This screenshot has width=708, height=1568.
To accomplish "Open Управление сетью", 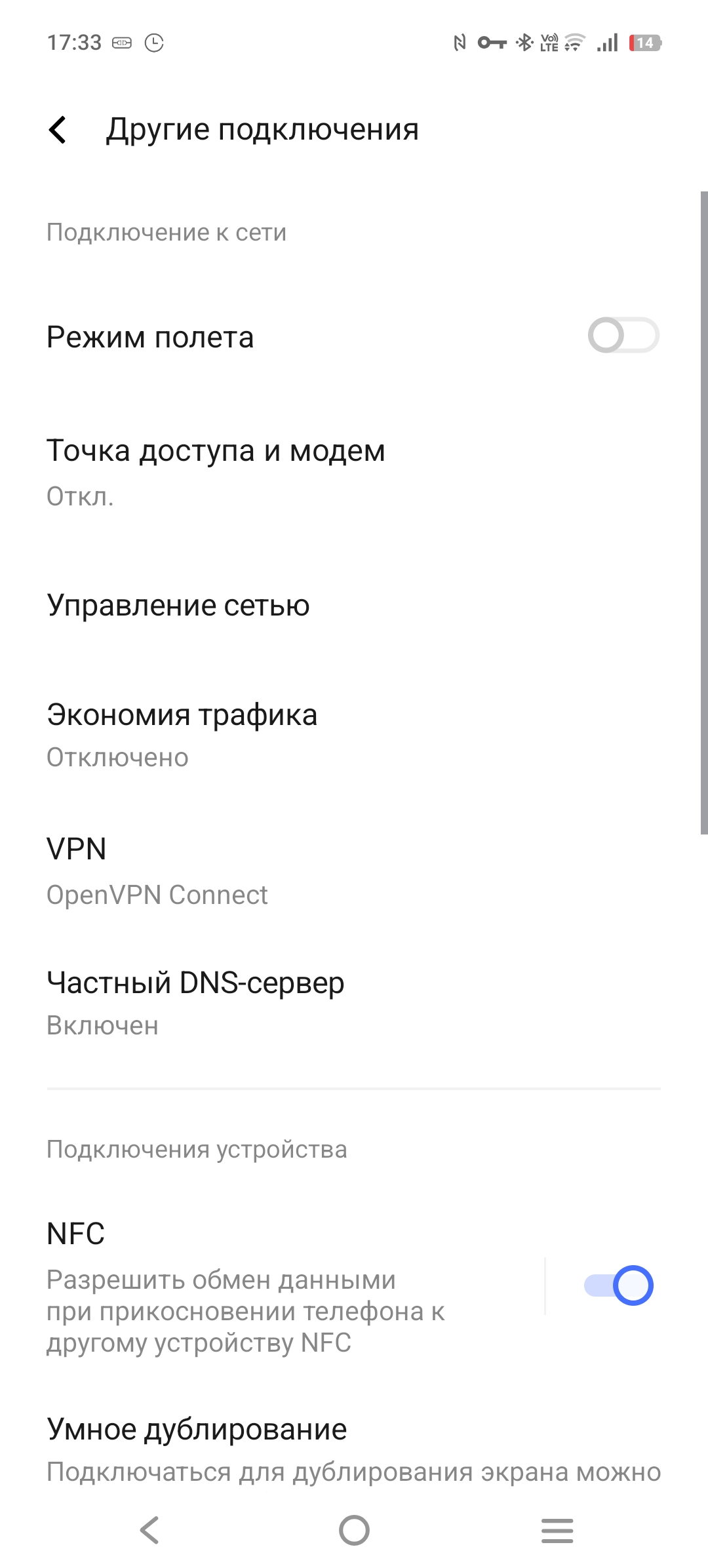I will click(x=354, y=605).
